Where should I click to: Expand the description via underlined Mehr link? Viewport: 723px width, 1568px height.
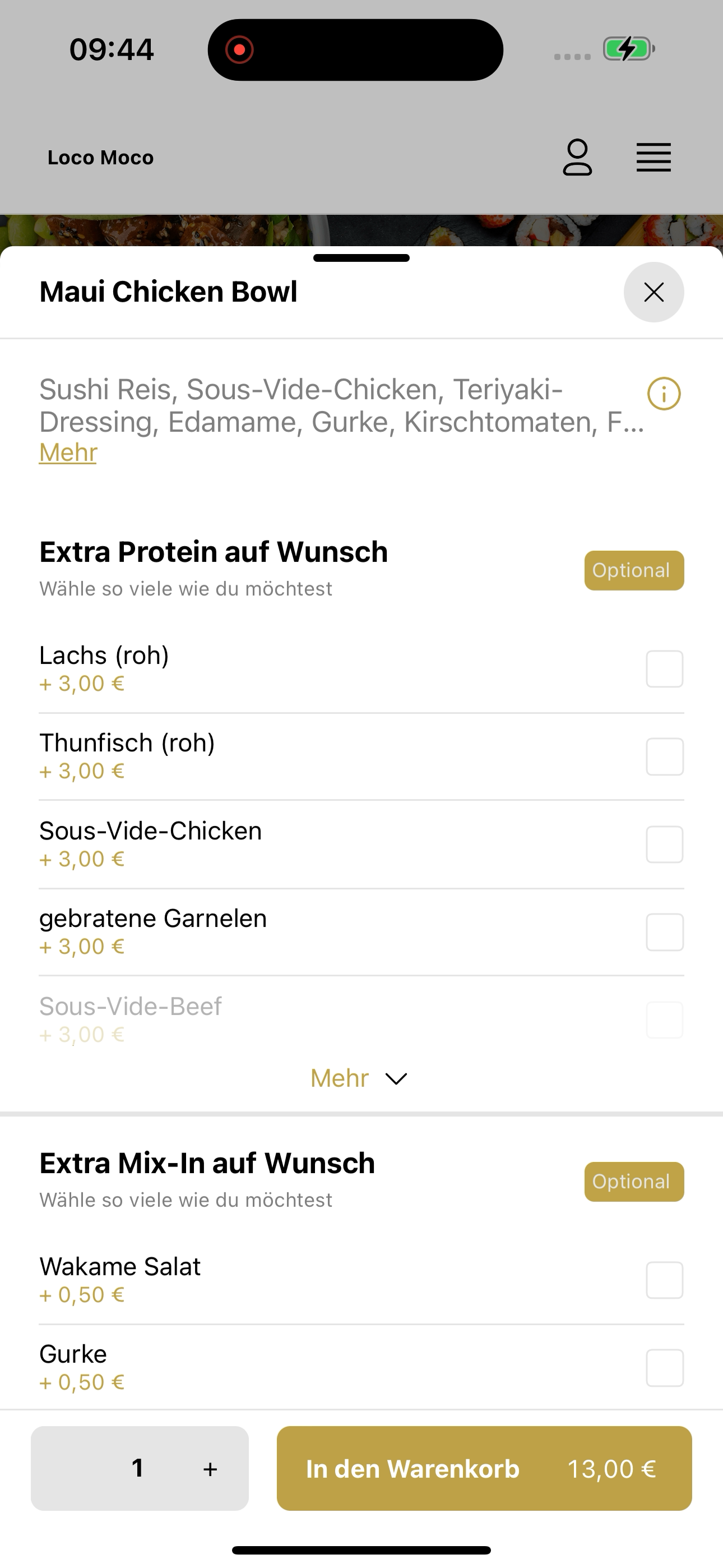[68, 453]
